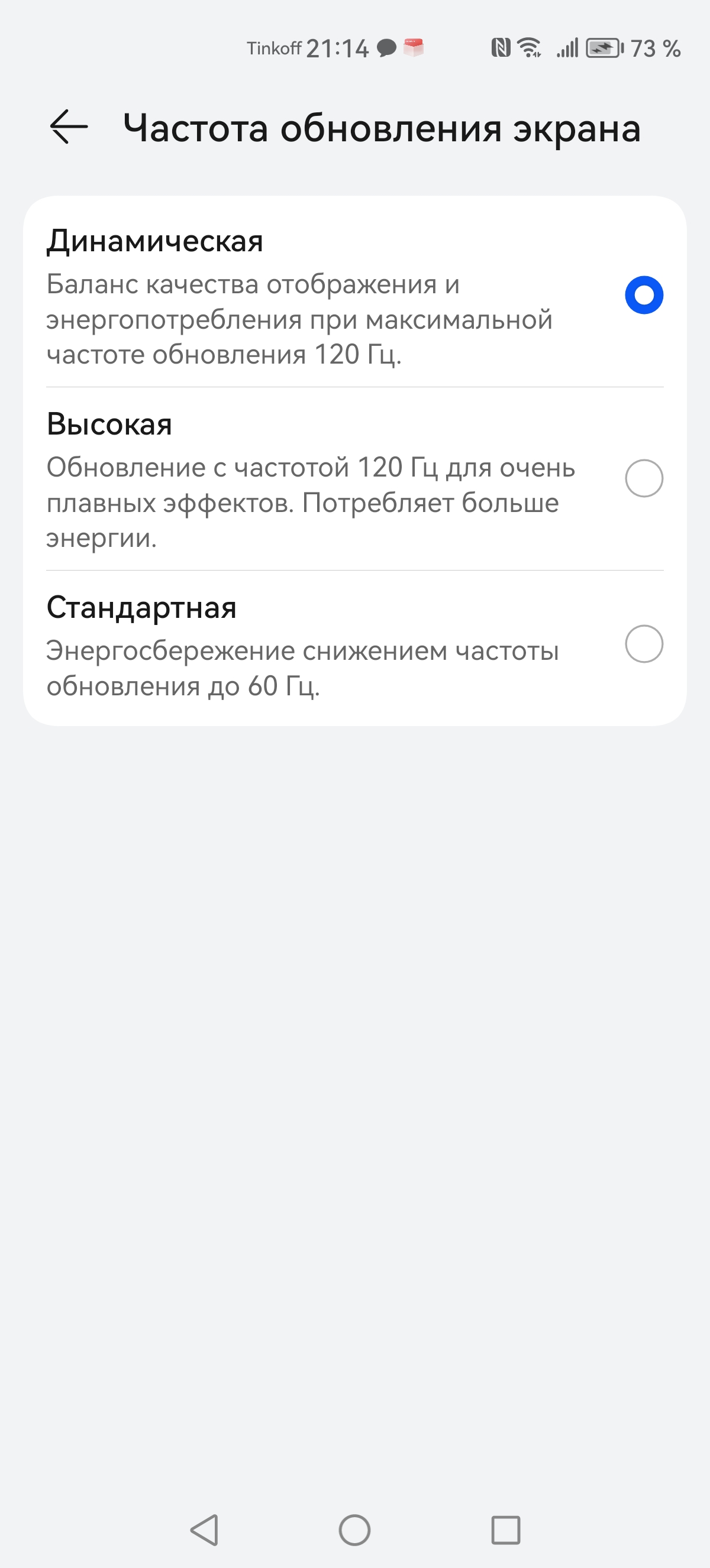Viewport: 710px width, 1568px height.
Task: Open the recent apps overview
Action: click(x=505, y=1530)
